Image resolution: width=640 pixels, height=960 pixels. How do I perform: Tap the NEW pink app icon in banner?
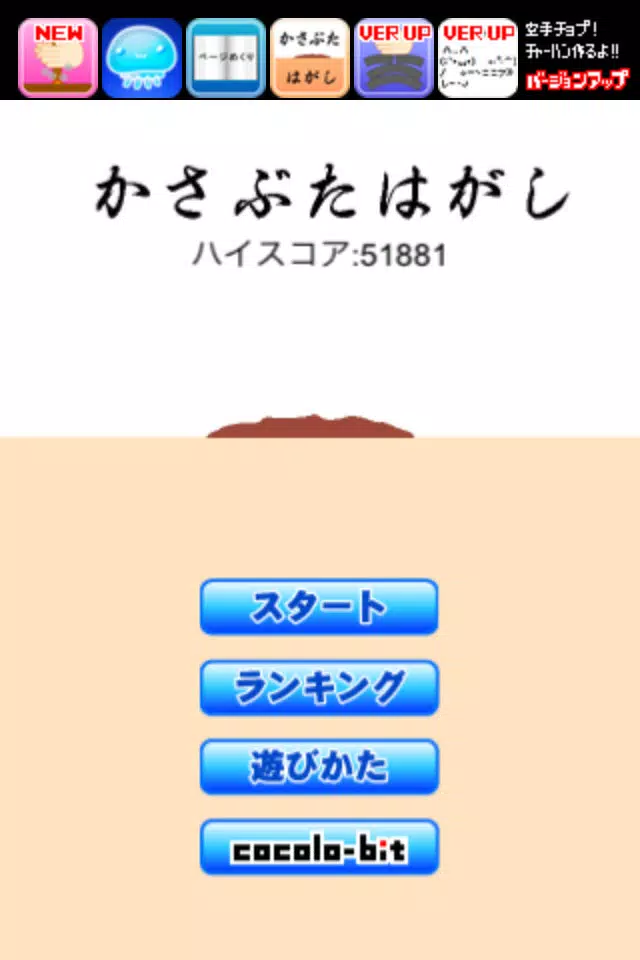tap(58, 58)
